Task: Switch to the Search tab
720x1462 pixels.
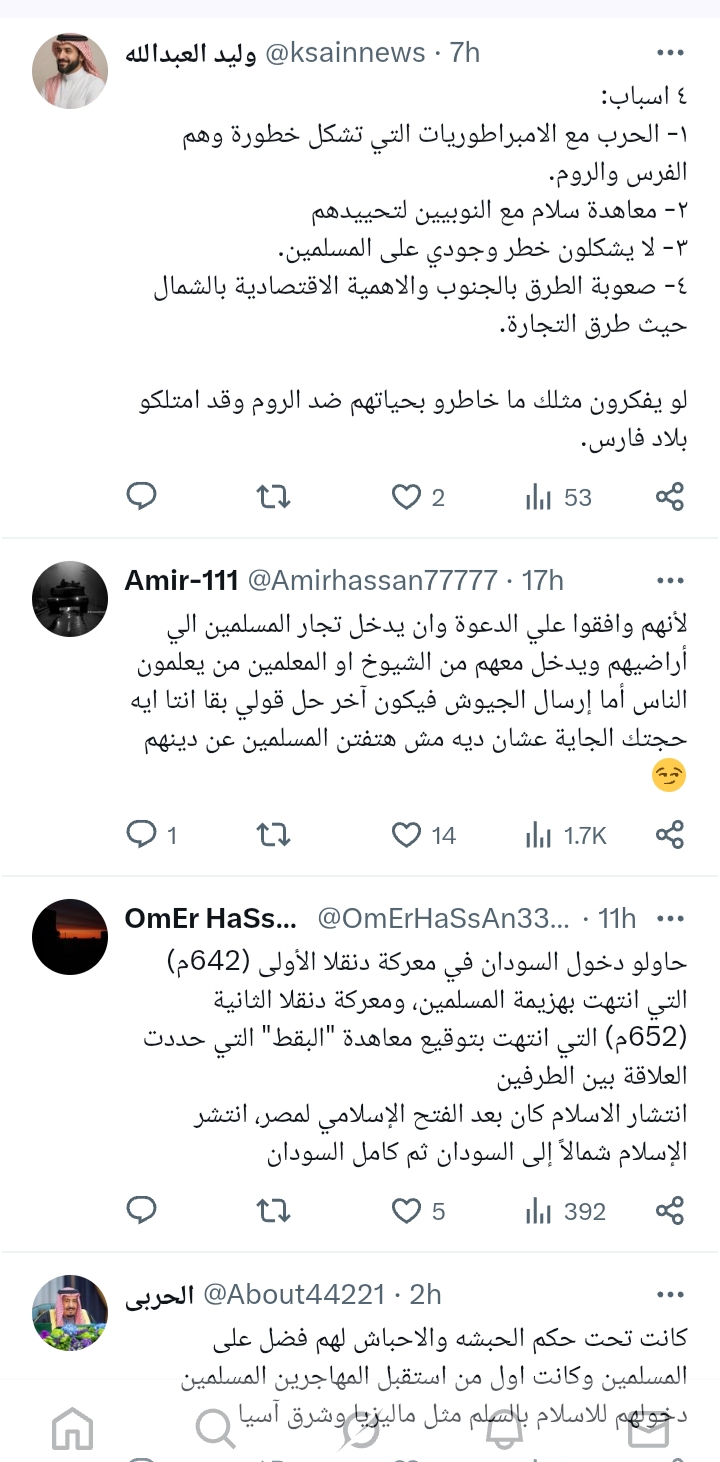Action: pyautogui.click(x=216, y=1430)
